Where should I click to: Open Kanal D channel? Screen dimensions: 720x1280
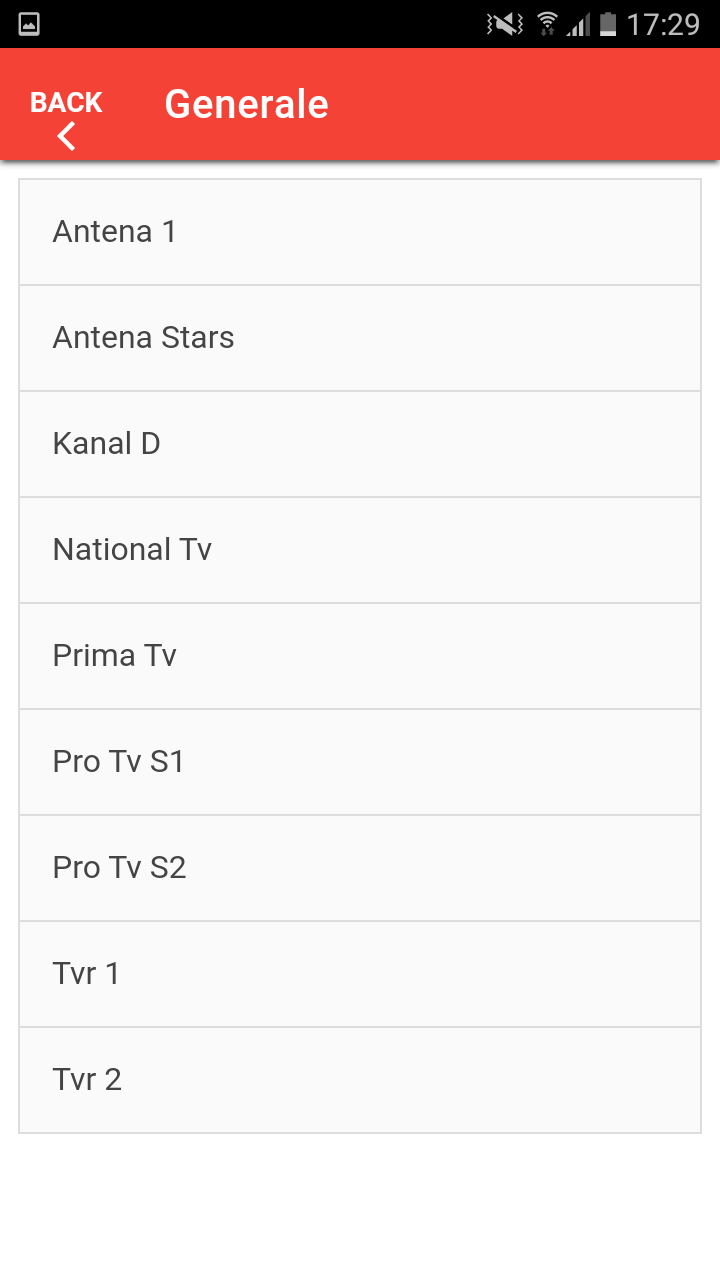tap(360, 444)
